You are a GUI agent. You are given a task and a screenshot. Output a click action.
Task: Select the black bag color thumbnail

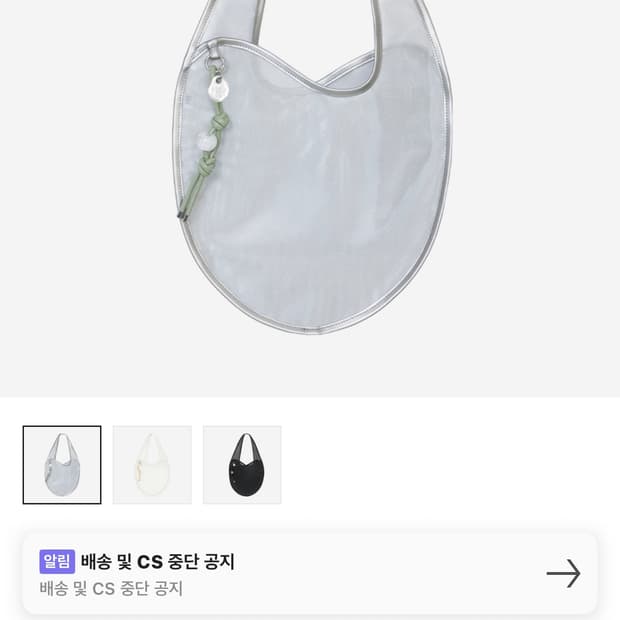coord(242,465)
